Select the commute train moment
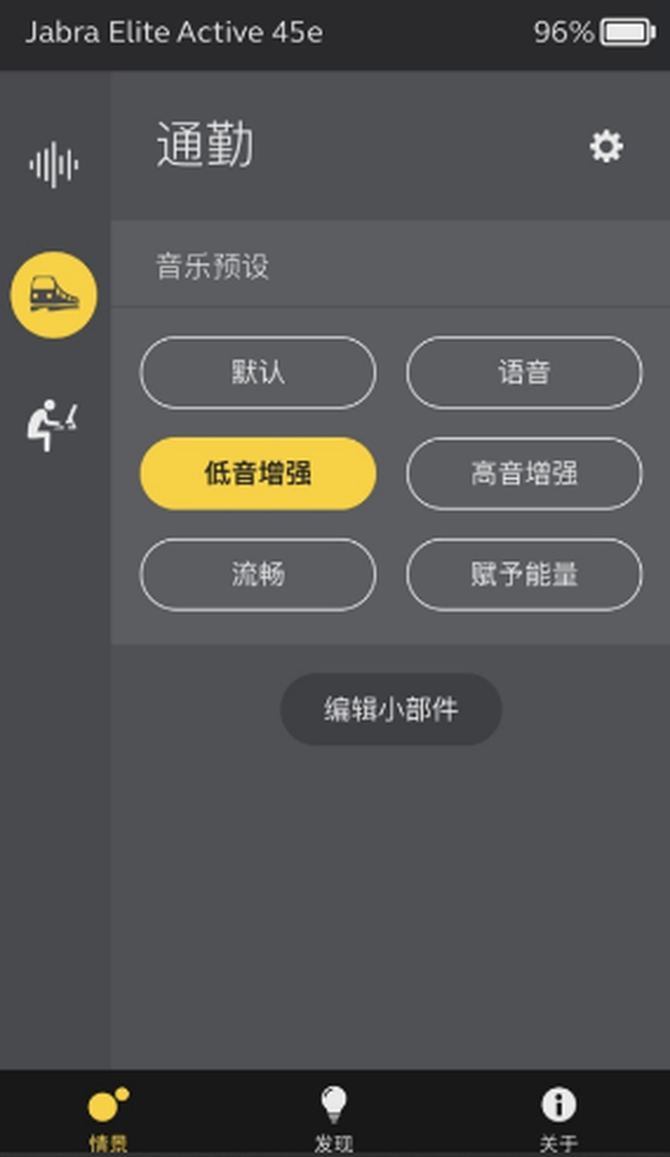 click(54, 295)
